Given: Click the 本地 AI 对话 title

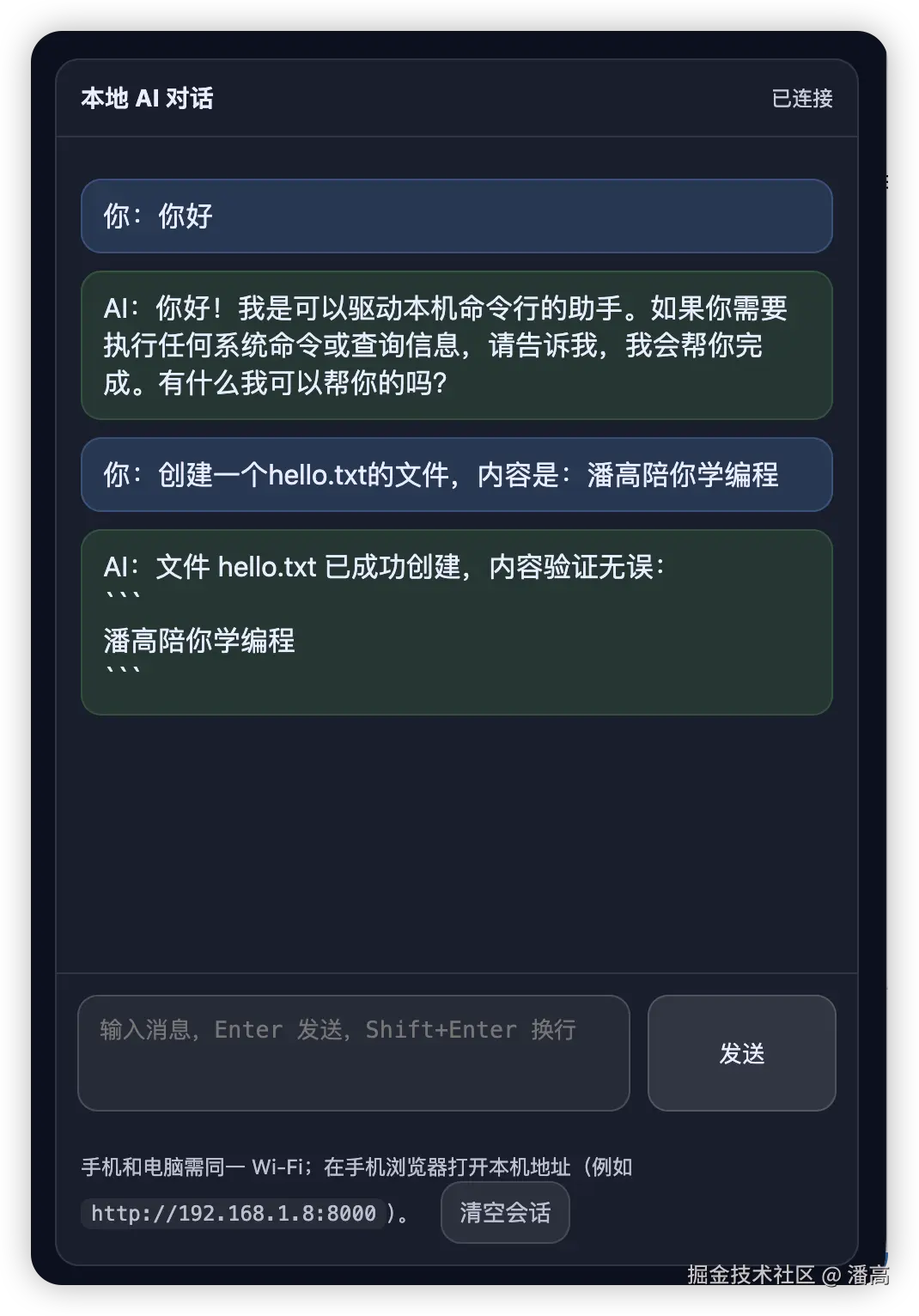Looking at the screenshot, I should pos(148,100).
